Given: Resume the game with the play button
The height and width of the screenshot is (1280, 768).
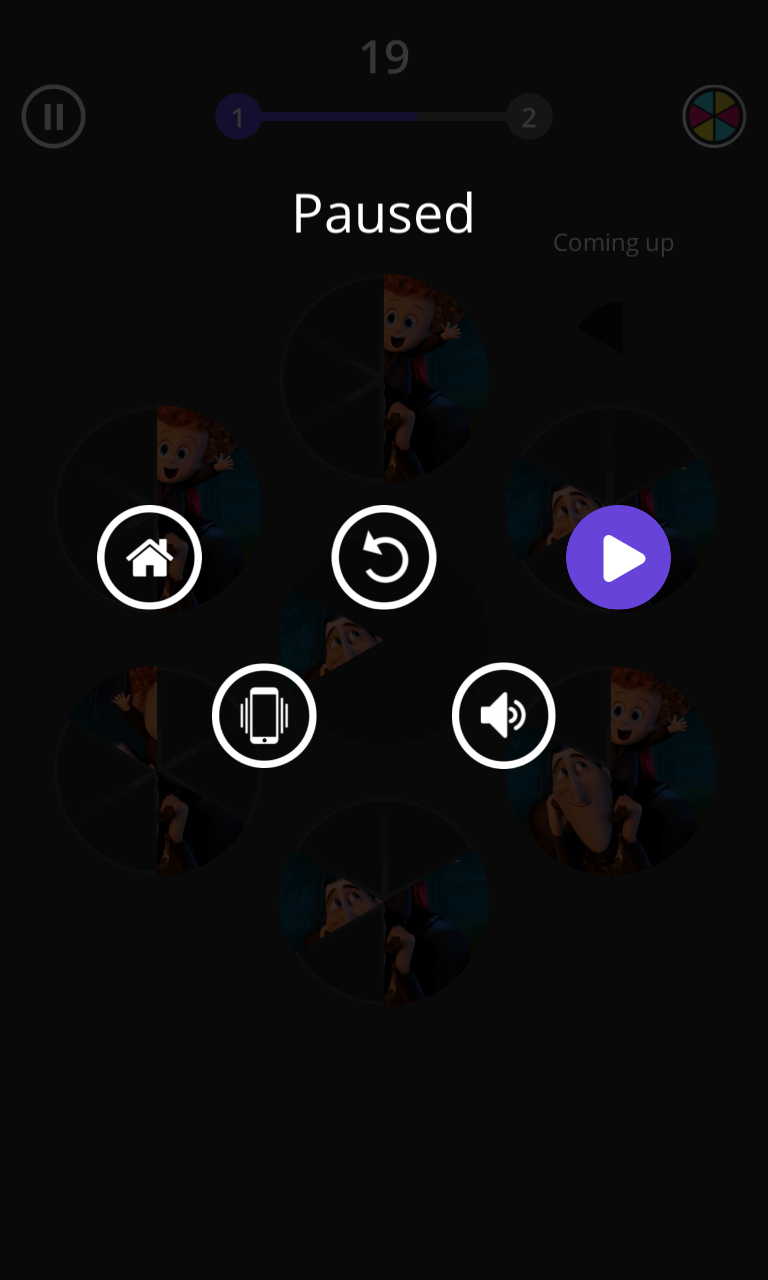Looking at the screenshot, I should click(x=618, y=557).
